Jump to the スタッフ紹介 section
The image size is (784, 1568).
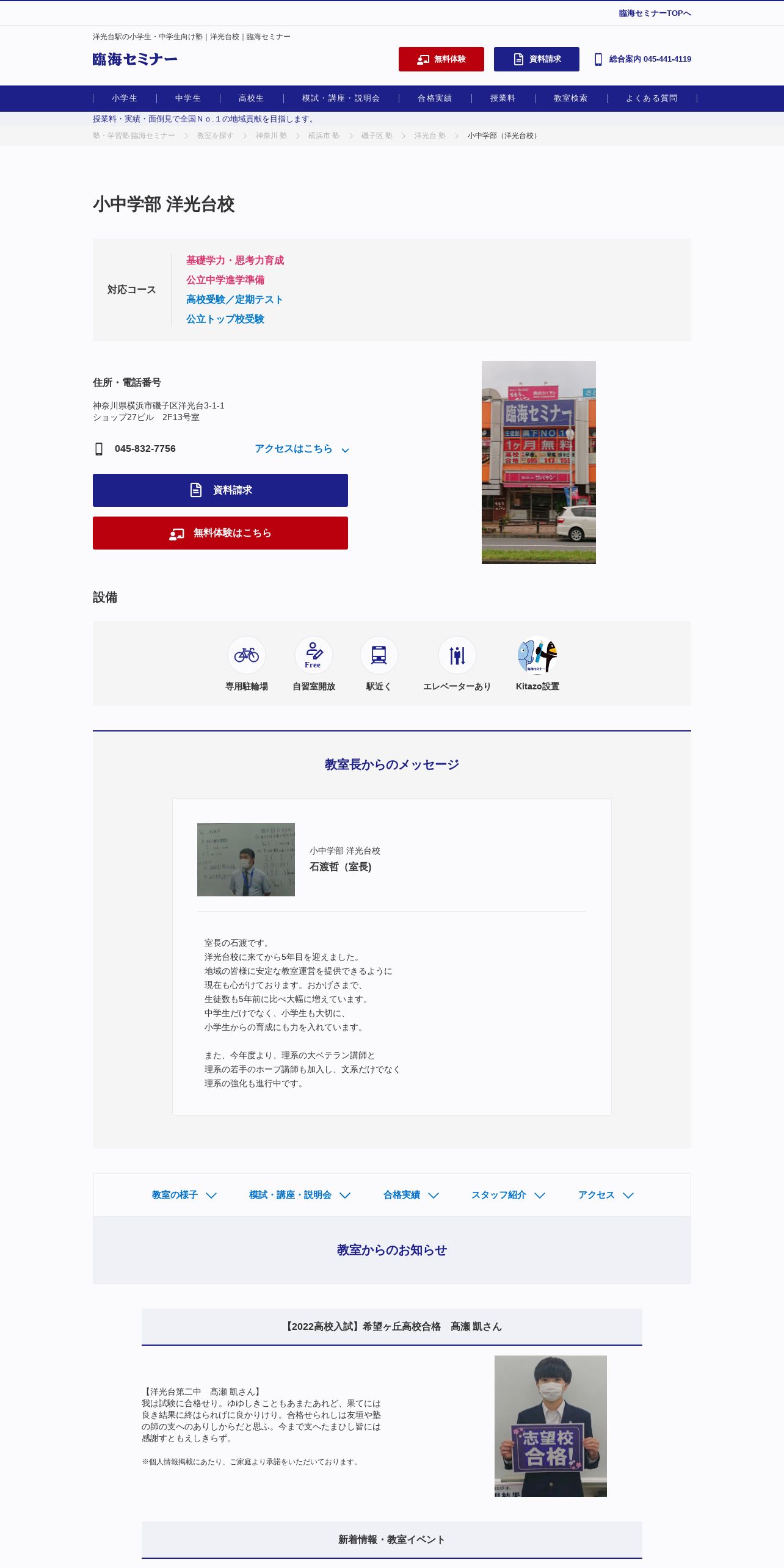(x=508, y=1195)
